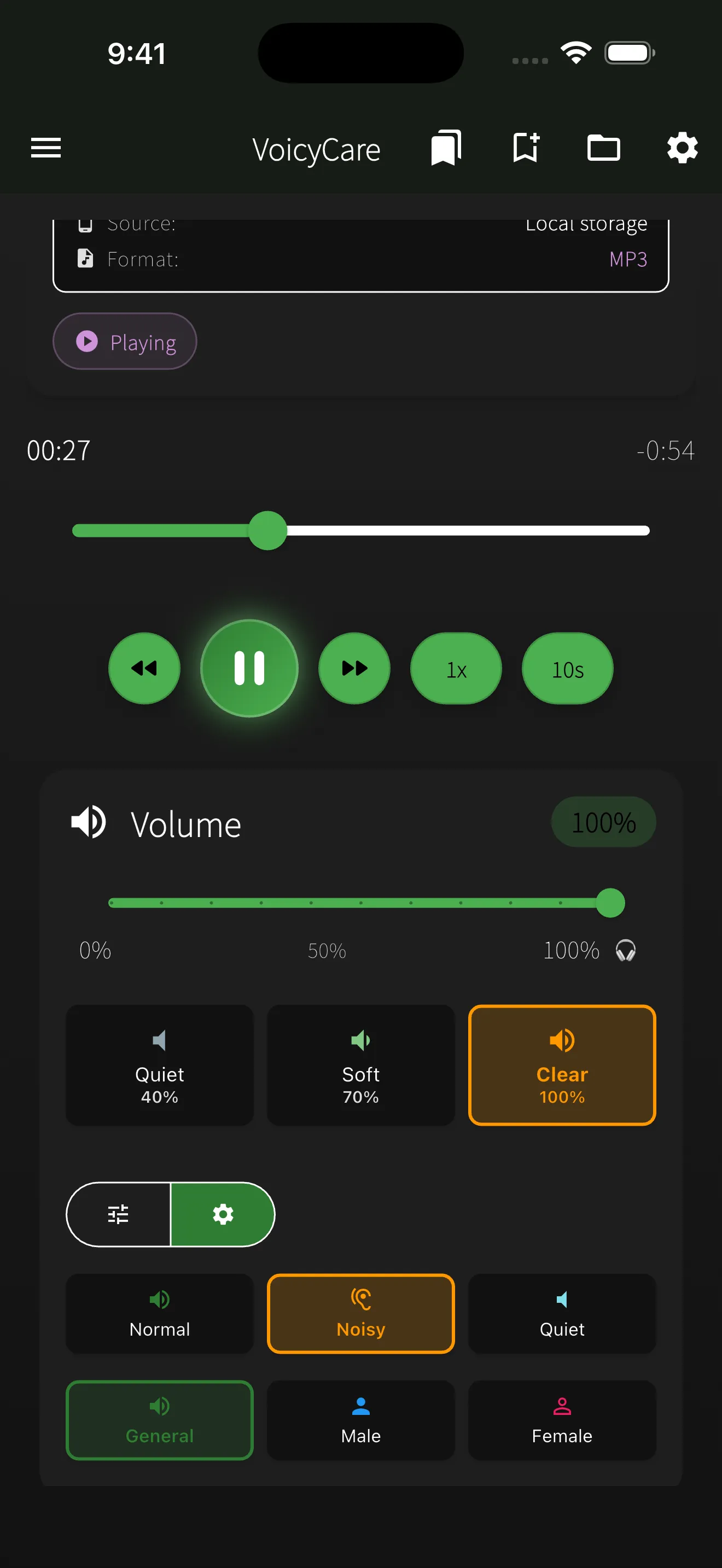Image resolution: width=722 pixels, height=1568 pixels.
Task: Switch to the equalizer side of the toggle pill
Action: (x=119, y=1214)
